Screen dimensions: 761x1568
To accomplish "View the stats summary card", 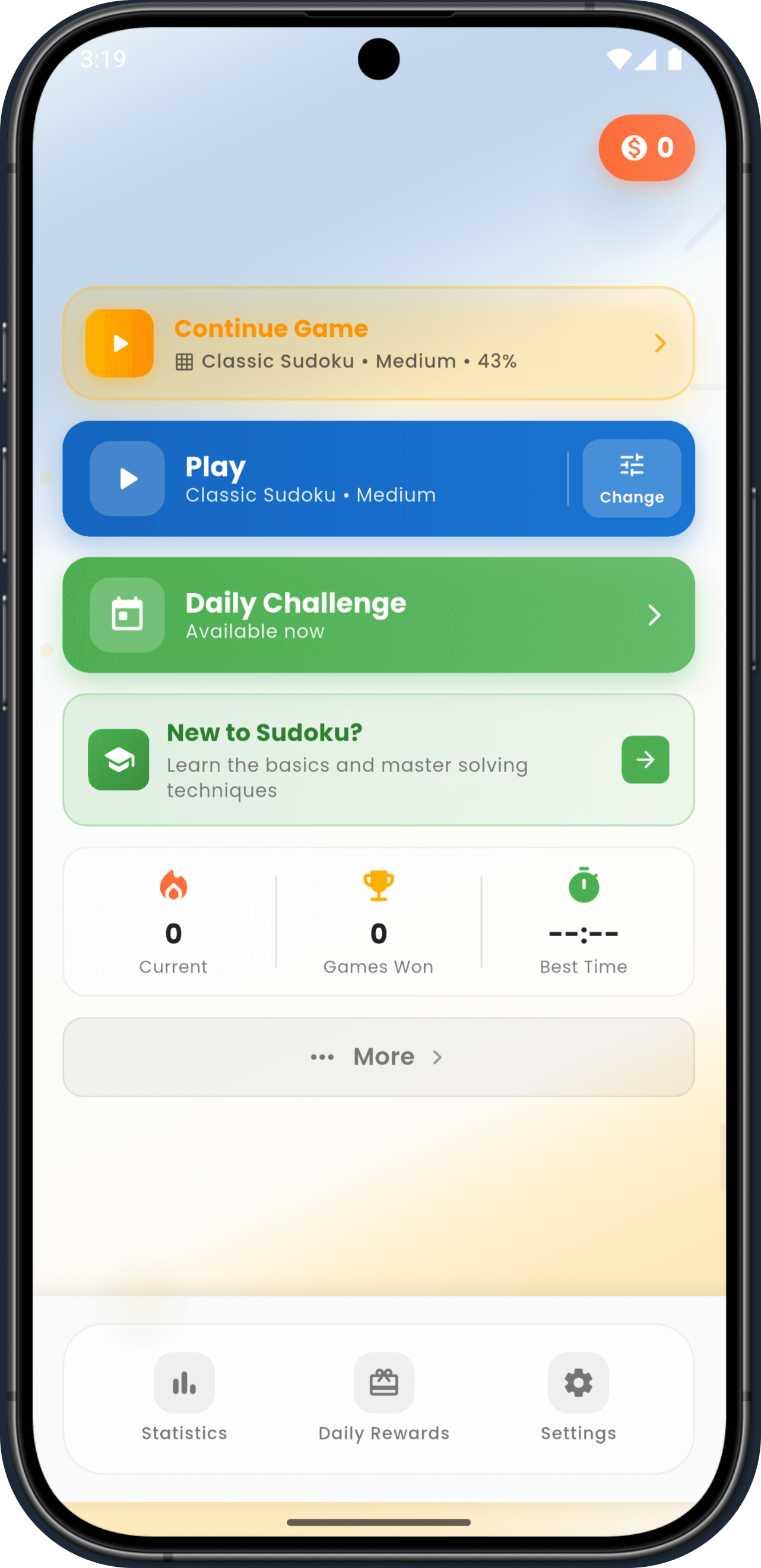I will [377, 922].
